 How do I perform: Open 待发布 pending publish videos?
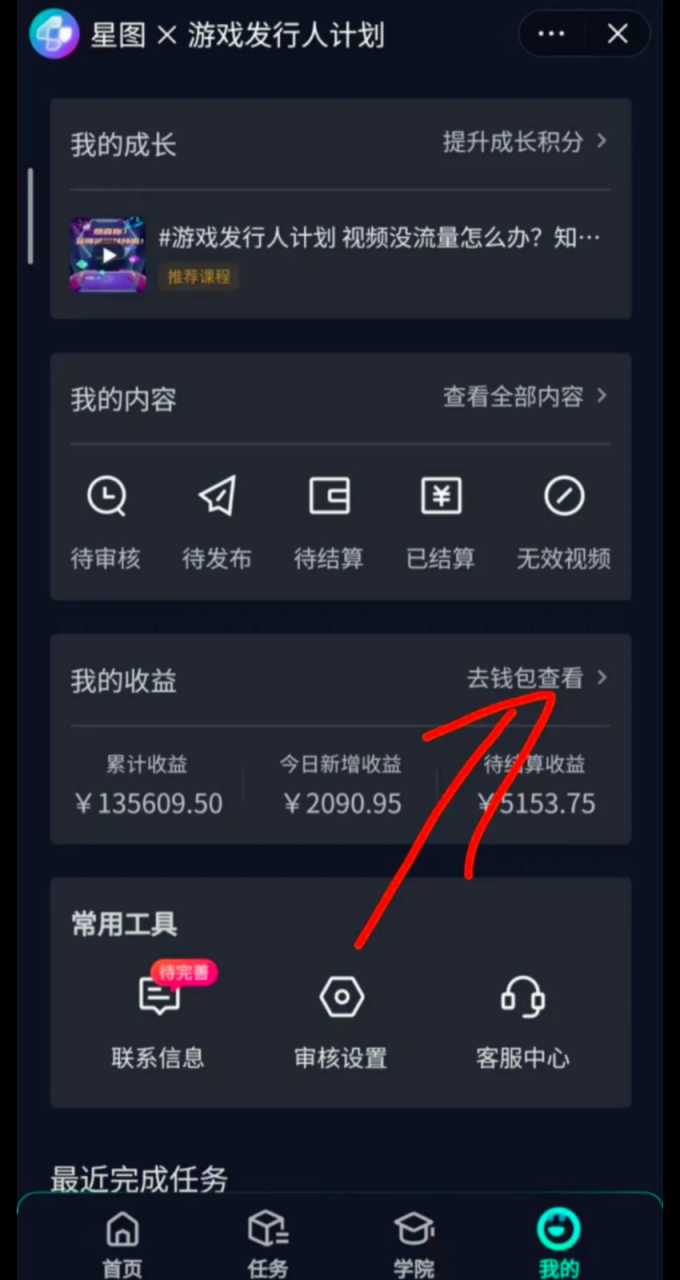pos(217,522)
